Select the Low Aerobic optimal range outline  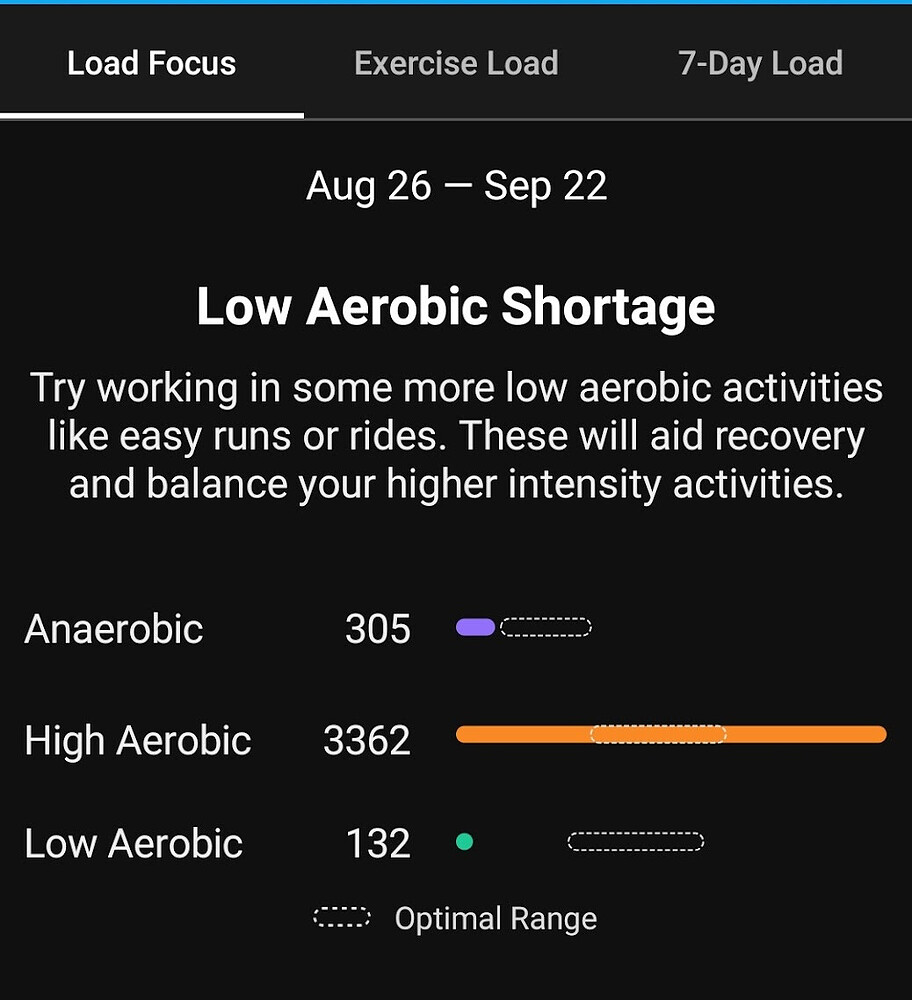click(x=636, y=840)
